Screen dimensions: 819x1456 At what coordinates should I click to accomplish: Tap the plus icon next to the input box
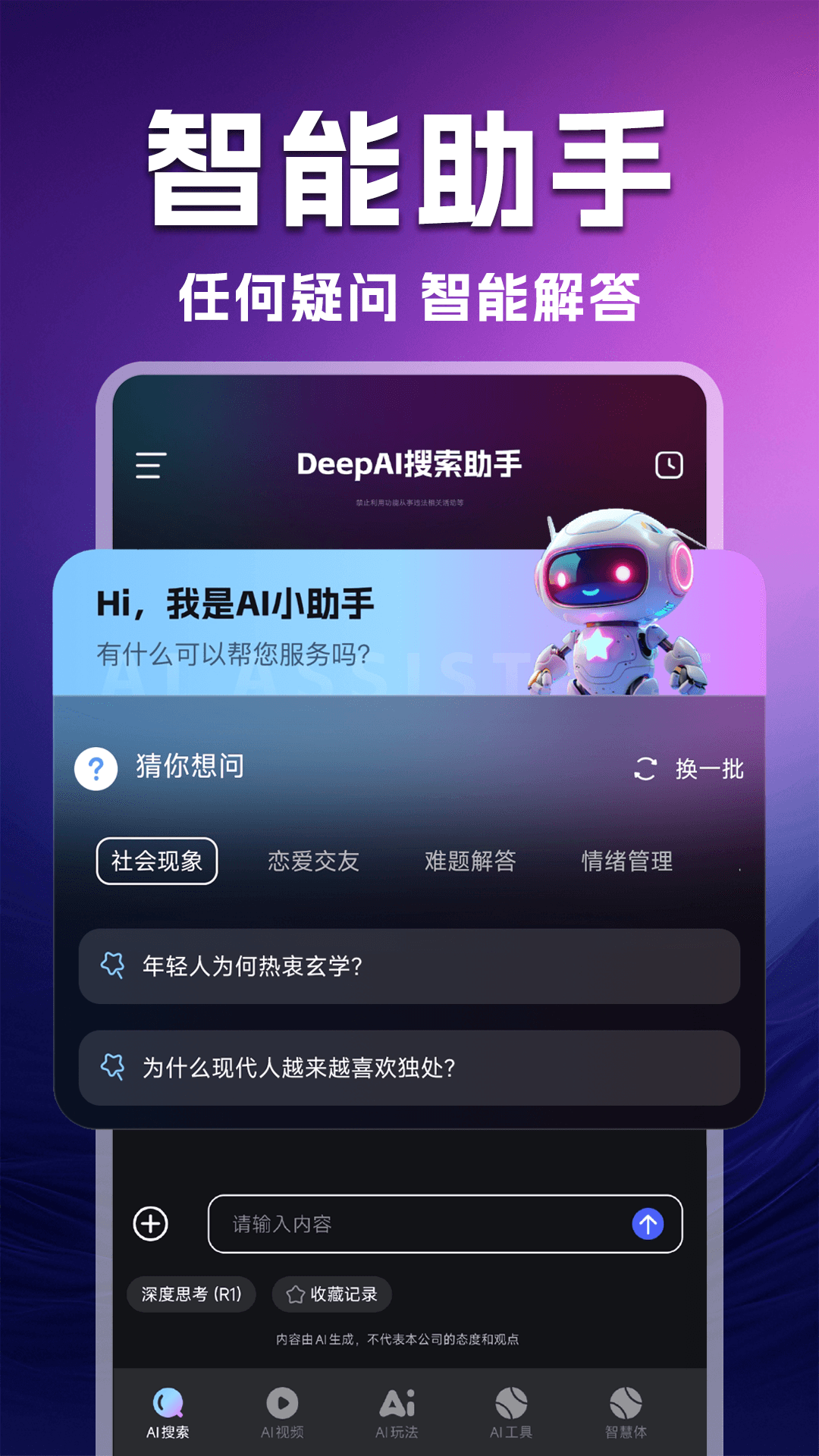[150, 1223]
